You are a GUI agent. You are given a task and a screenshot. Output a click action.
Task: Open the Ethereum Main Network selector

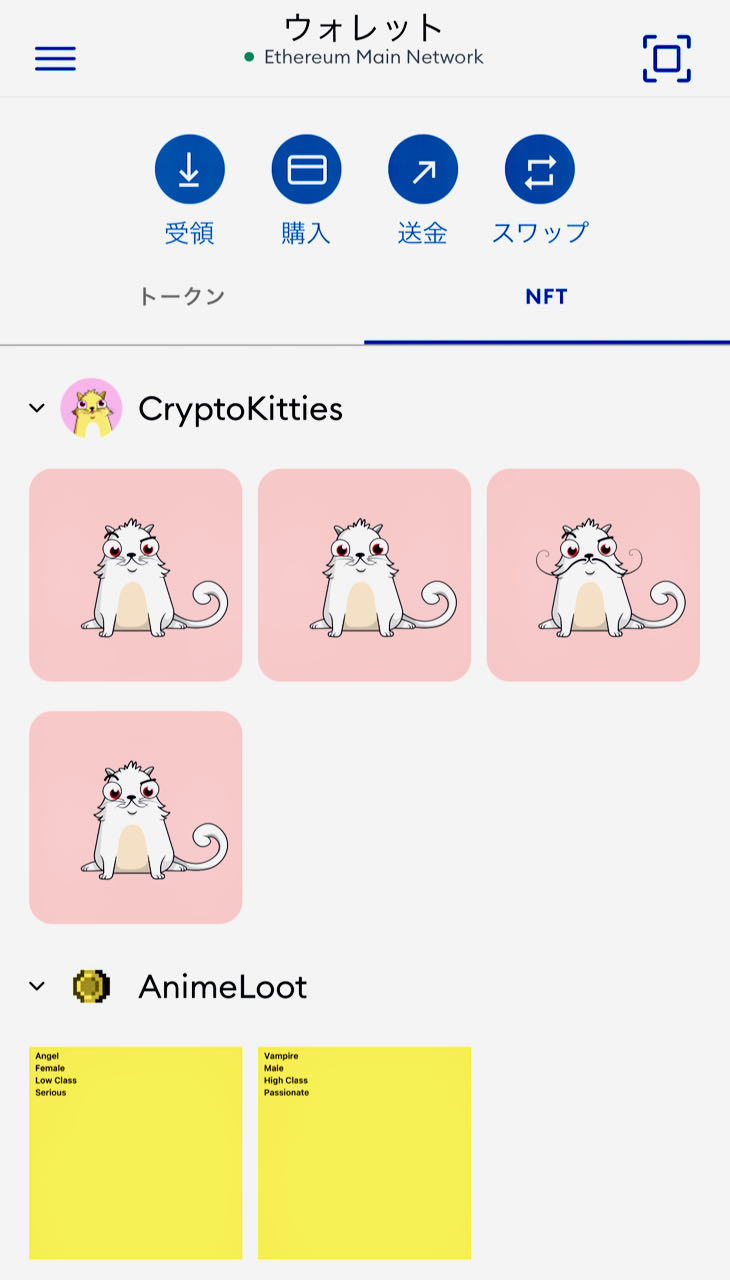point(364,57)
